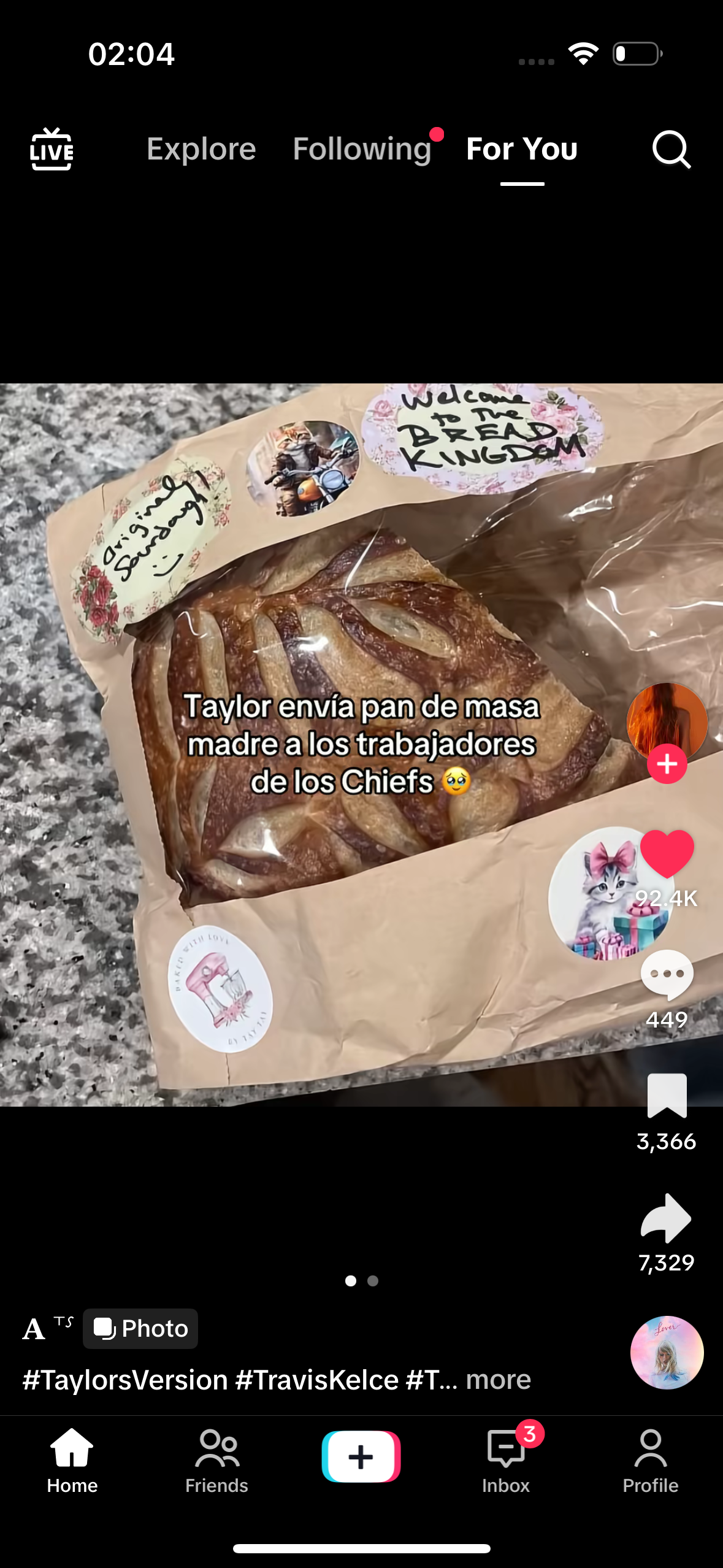Viewport: 723px width, 1568px height.
Task: Open the Inbox tab
Action: pos(506,1462)
